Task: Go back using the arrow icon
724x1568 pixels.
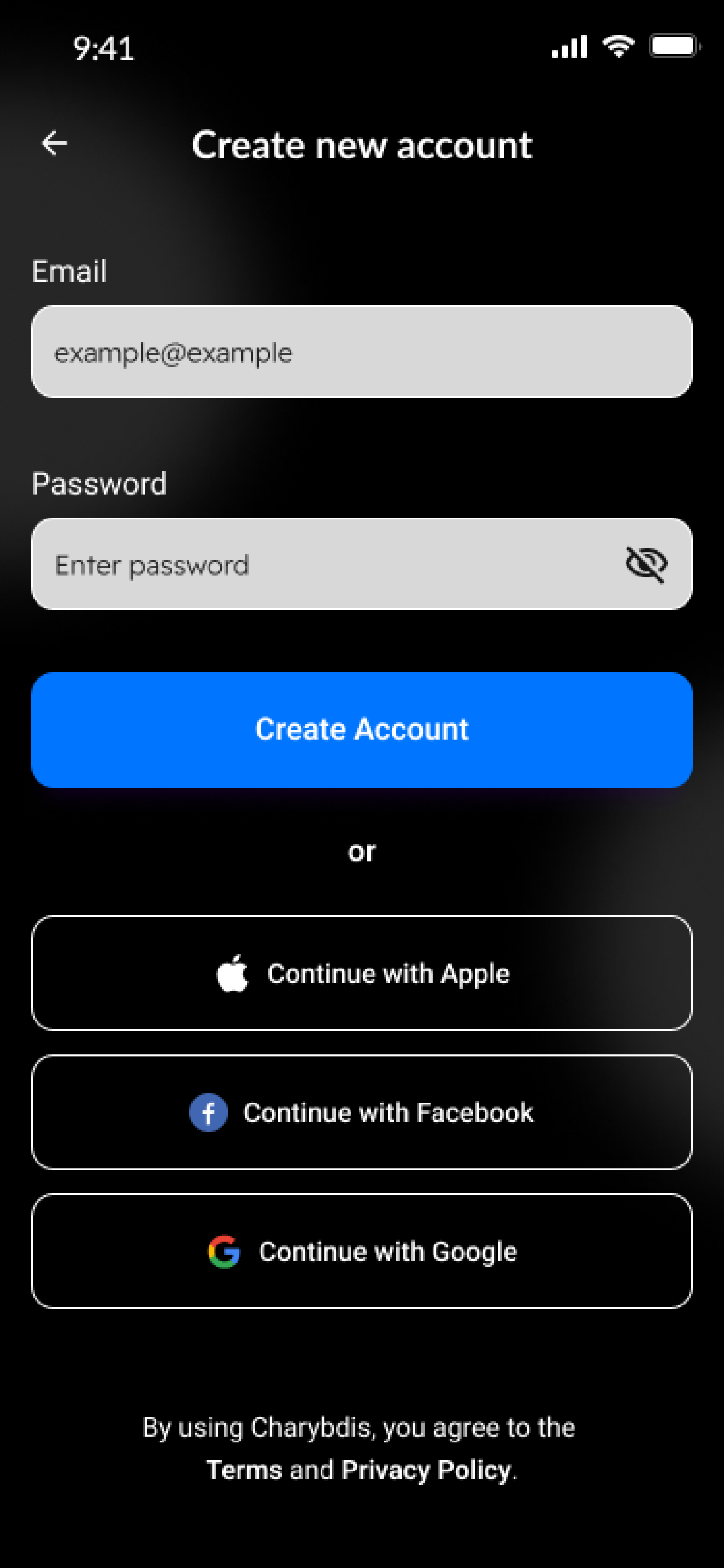Action: tap(55, 144)
